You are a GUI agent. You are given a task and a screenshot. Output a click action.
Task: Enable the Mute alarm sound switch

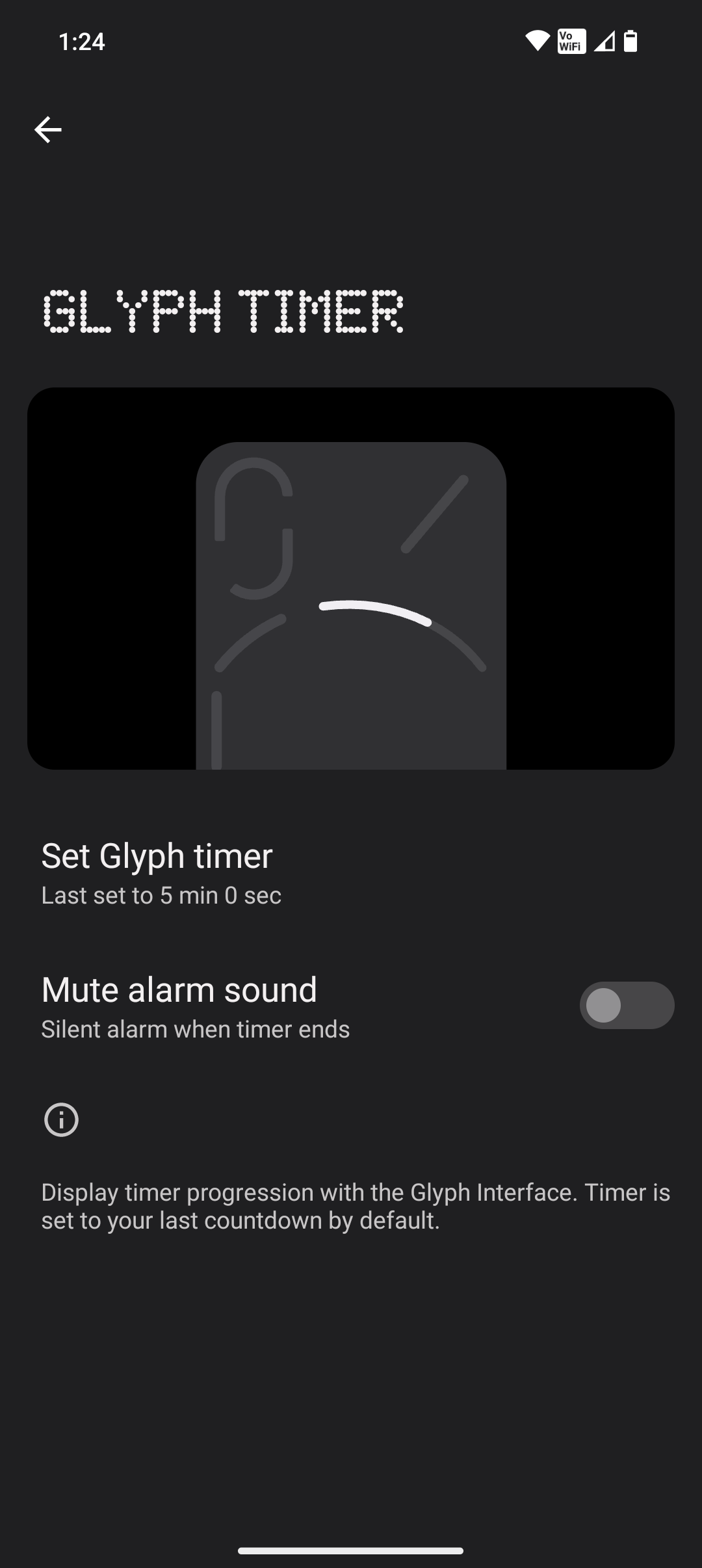626,1005
